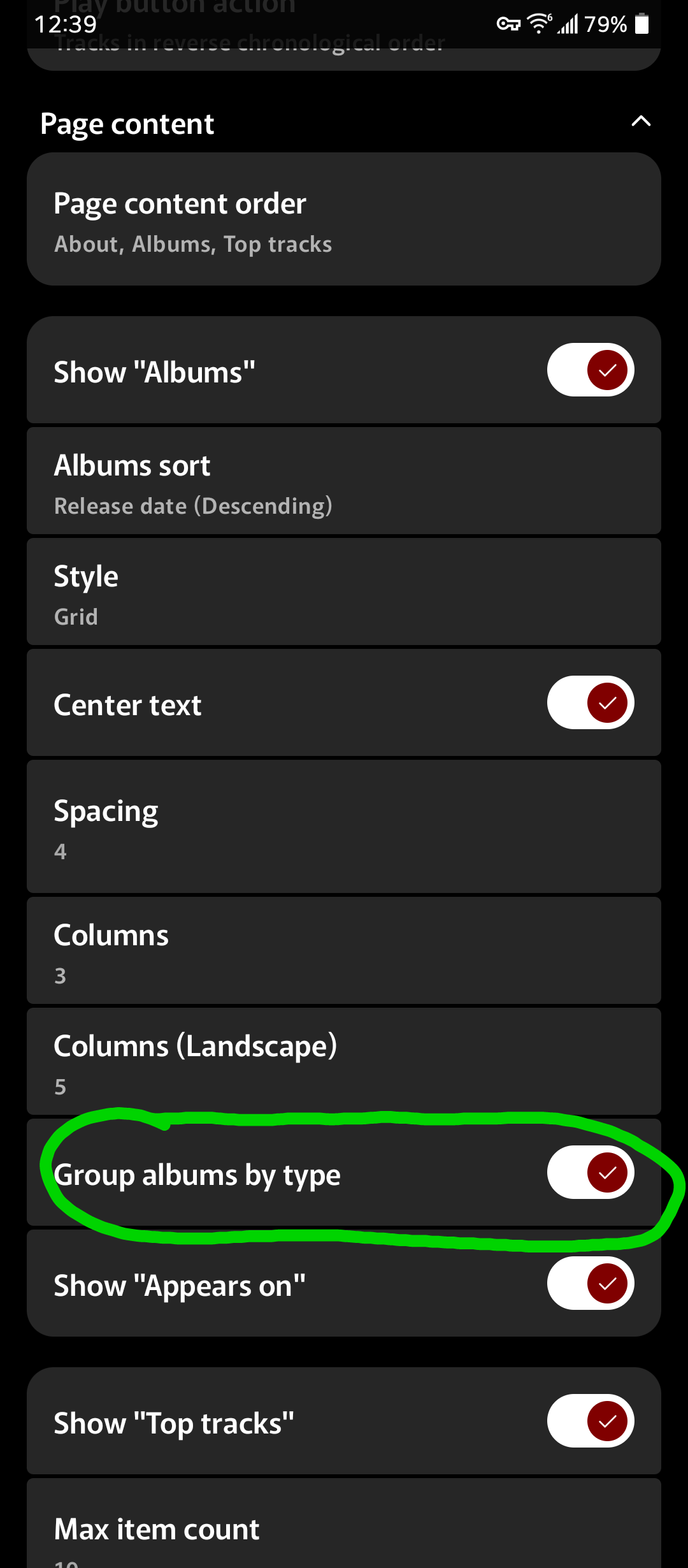This screenshot has width=688, height=1568.
Task: Disable the Show "Top tracks" switch
Action: tap(590, 1421)
